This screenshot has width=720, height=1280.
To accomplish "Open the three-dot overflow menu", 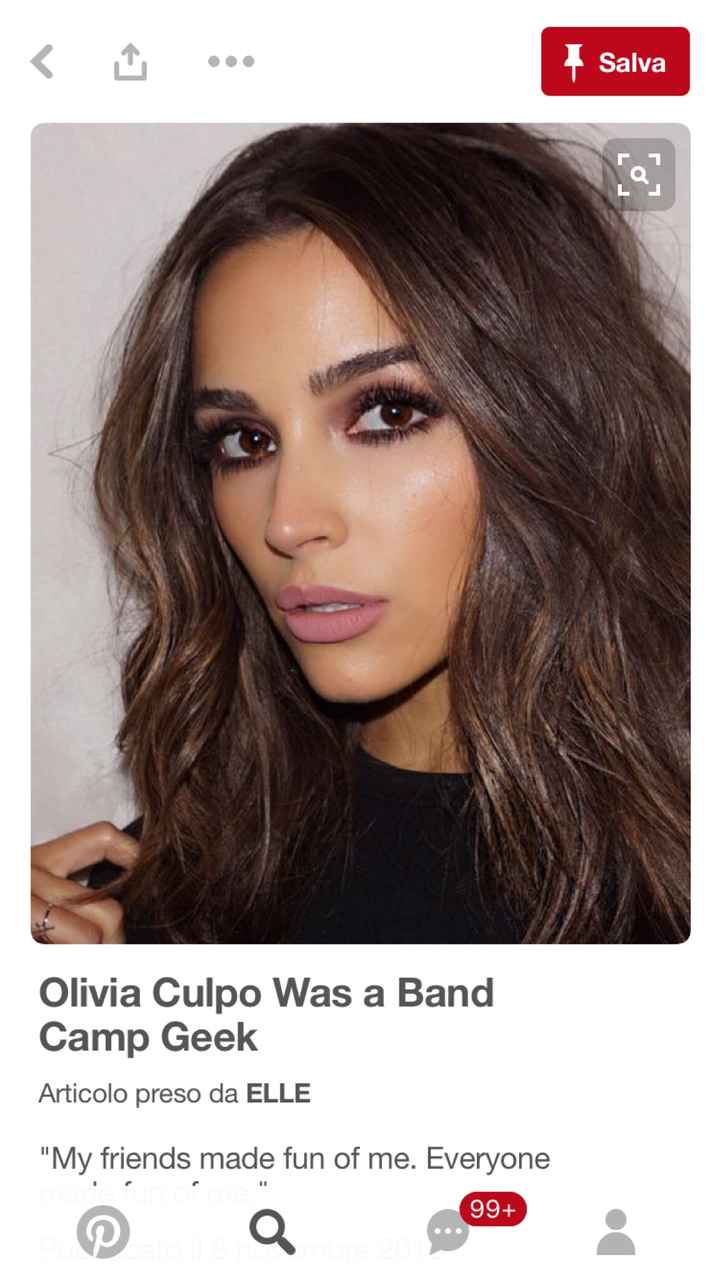I will click(231, 62).
